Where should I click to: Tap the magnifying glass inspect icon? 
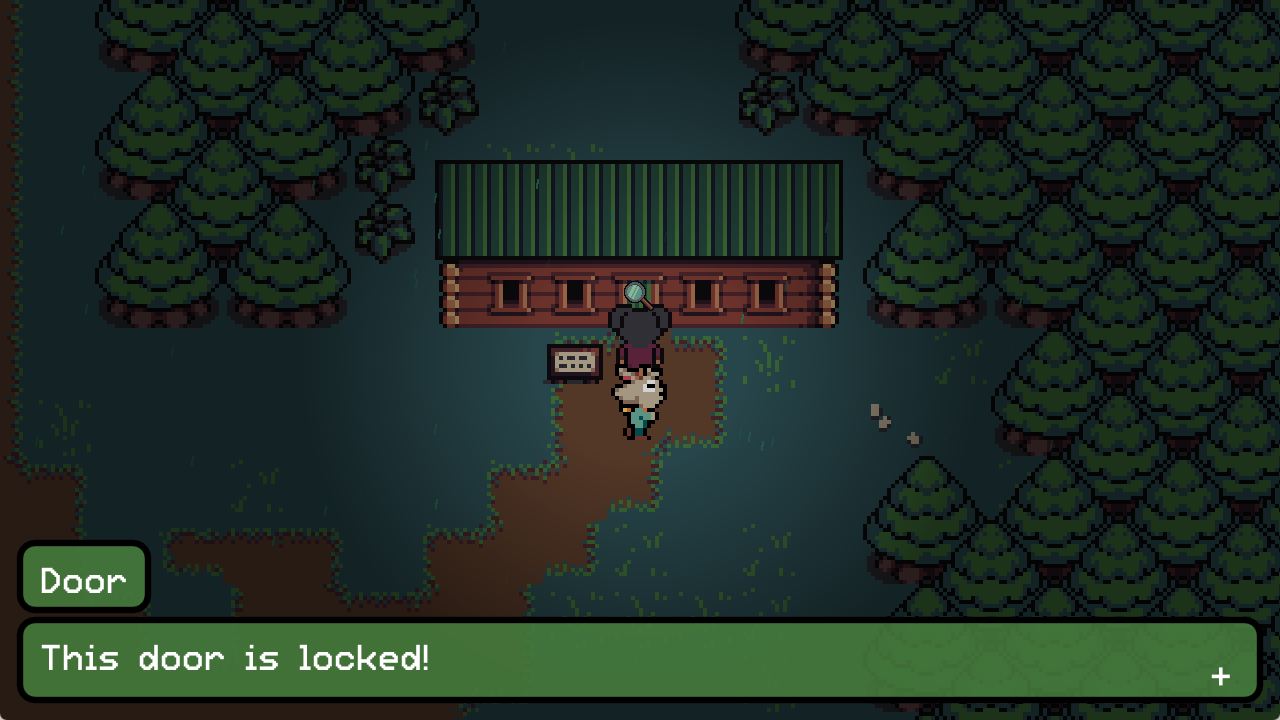coord(636,293)
